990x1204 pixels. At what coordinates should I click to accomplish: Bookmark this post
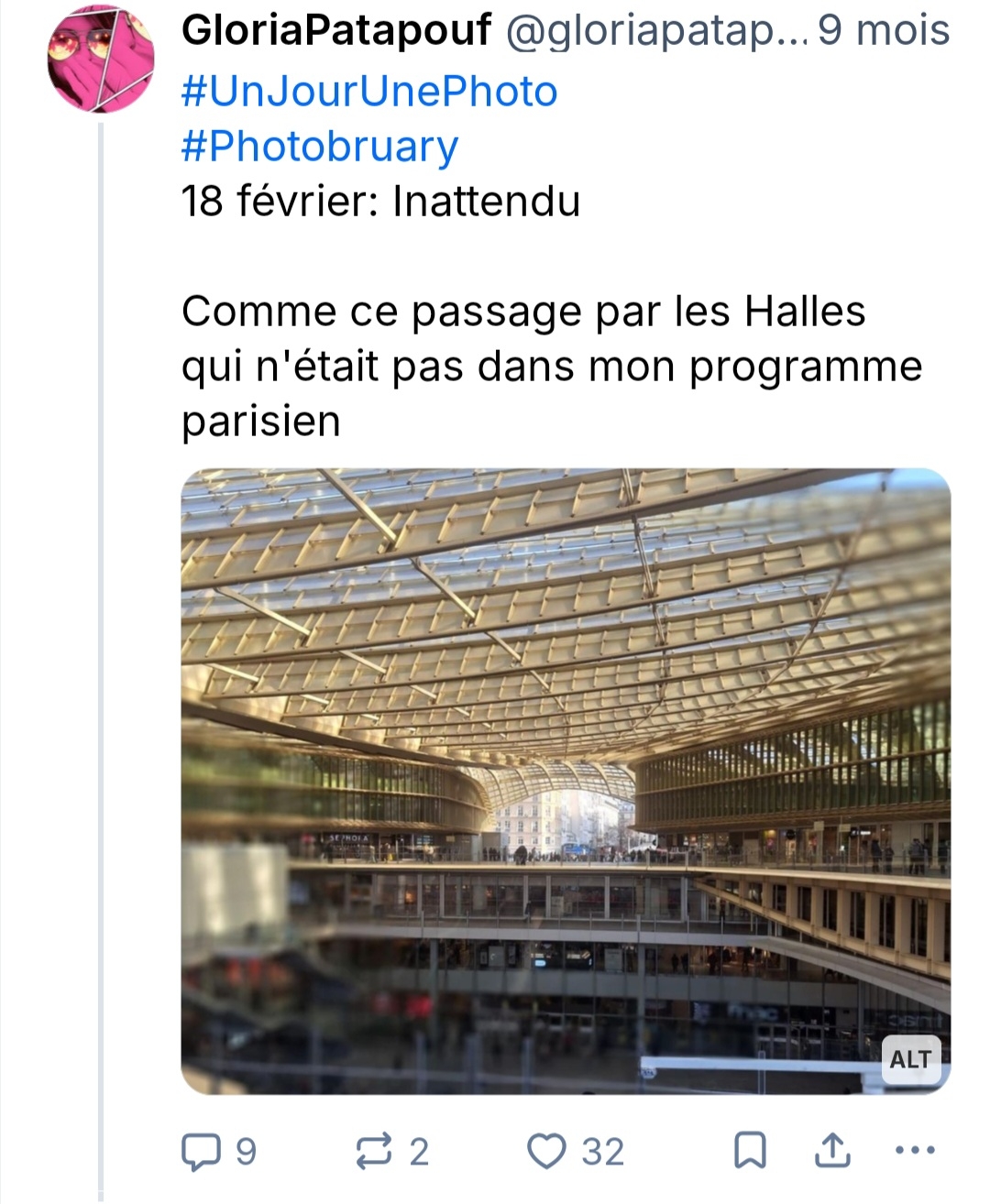[x=750, y=1151]
